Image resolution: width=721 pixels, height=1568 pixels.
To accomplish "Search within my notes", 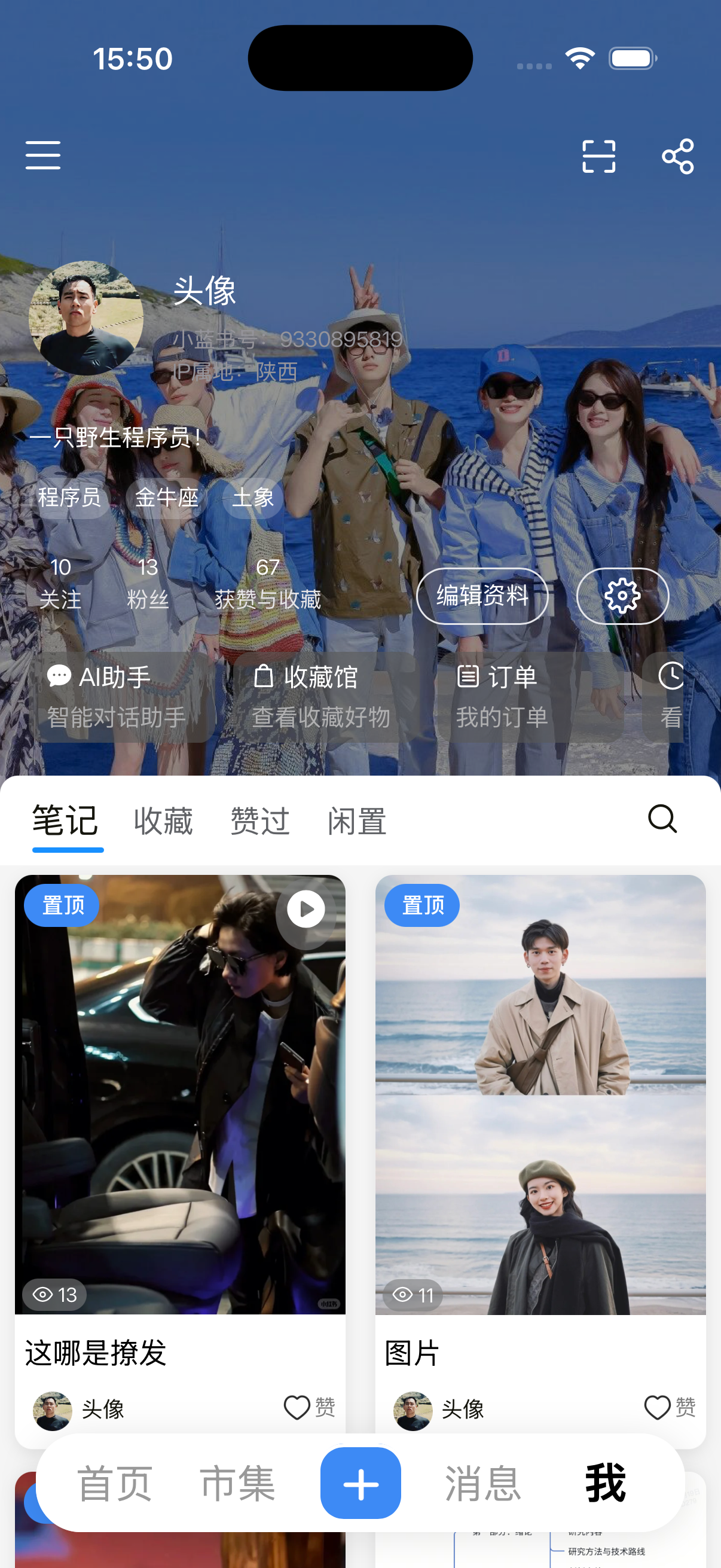I will (662, 819).
